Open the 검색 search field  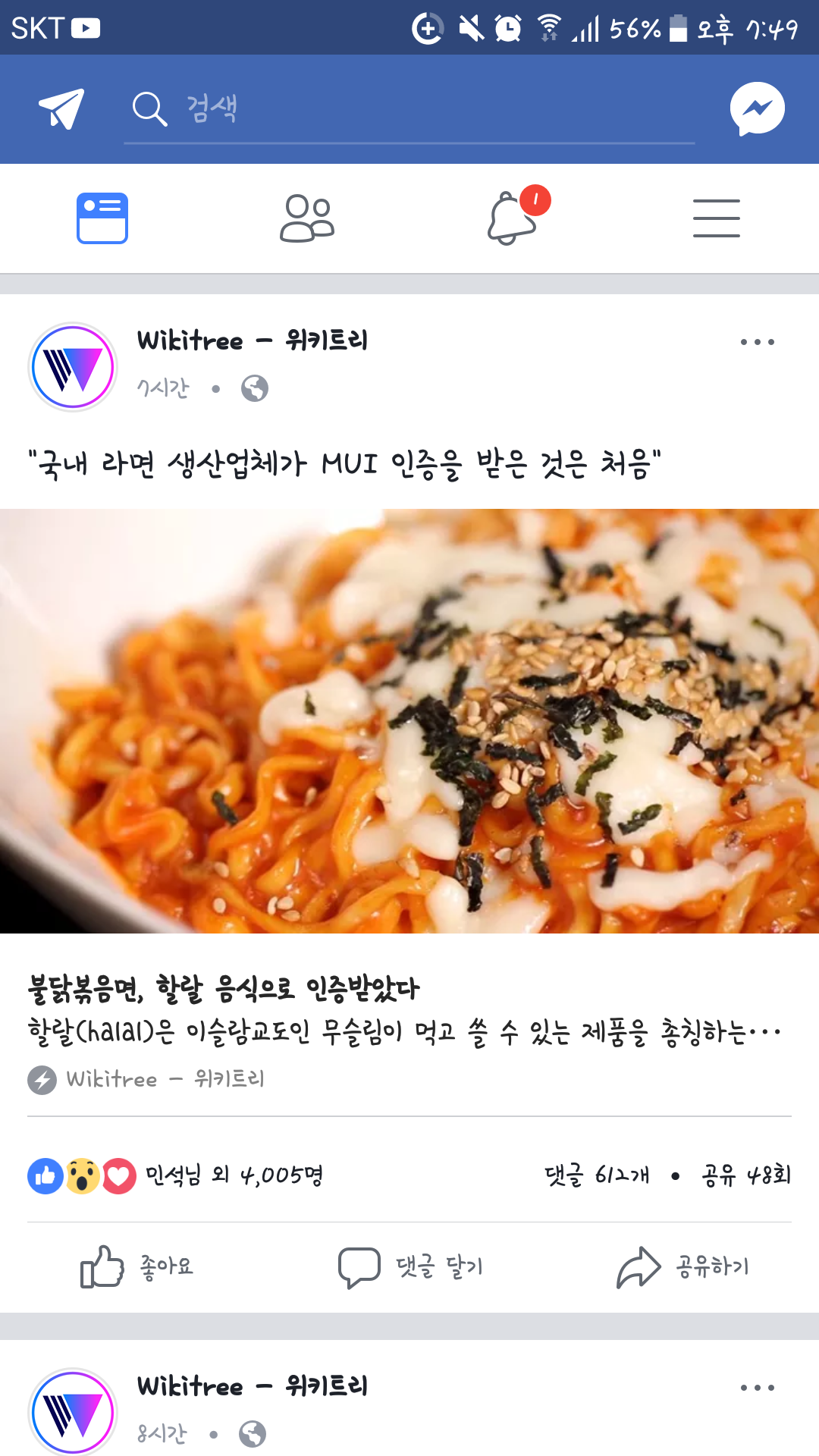pyautogui.click(x=409, y=108)
